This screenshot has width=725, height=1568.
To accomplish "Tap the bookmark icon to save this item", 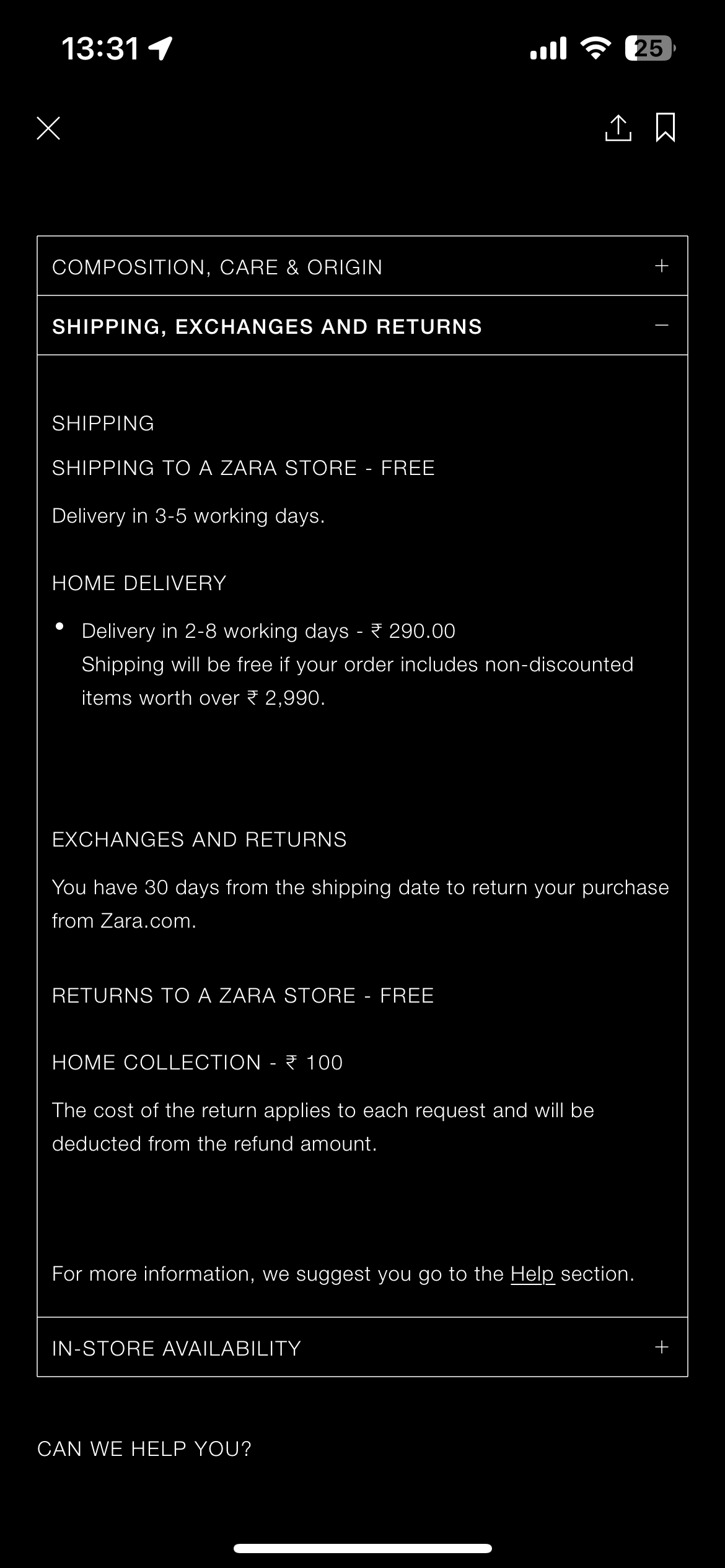I will point(666,128).
